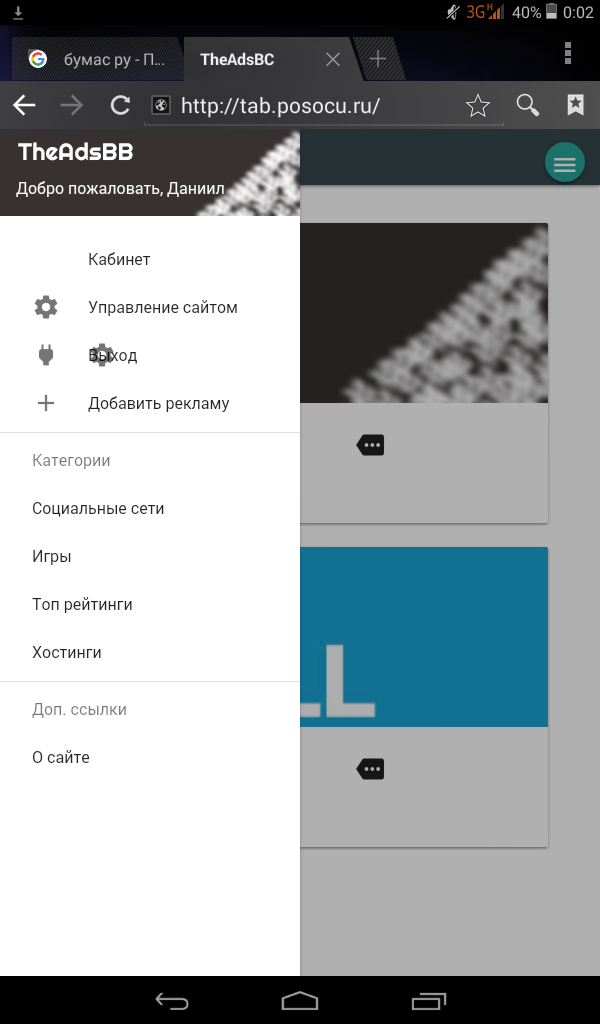600x1024 pixels.
Task: Edit the tab.pososu.ru address field
Action: tap(300, 106)
